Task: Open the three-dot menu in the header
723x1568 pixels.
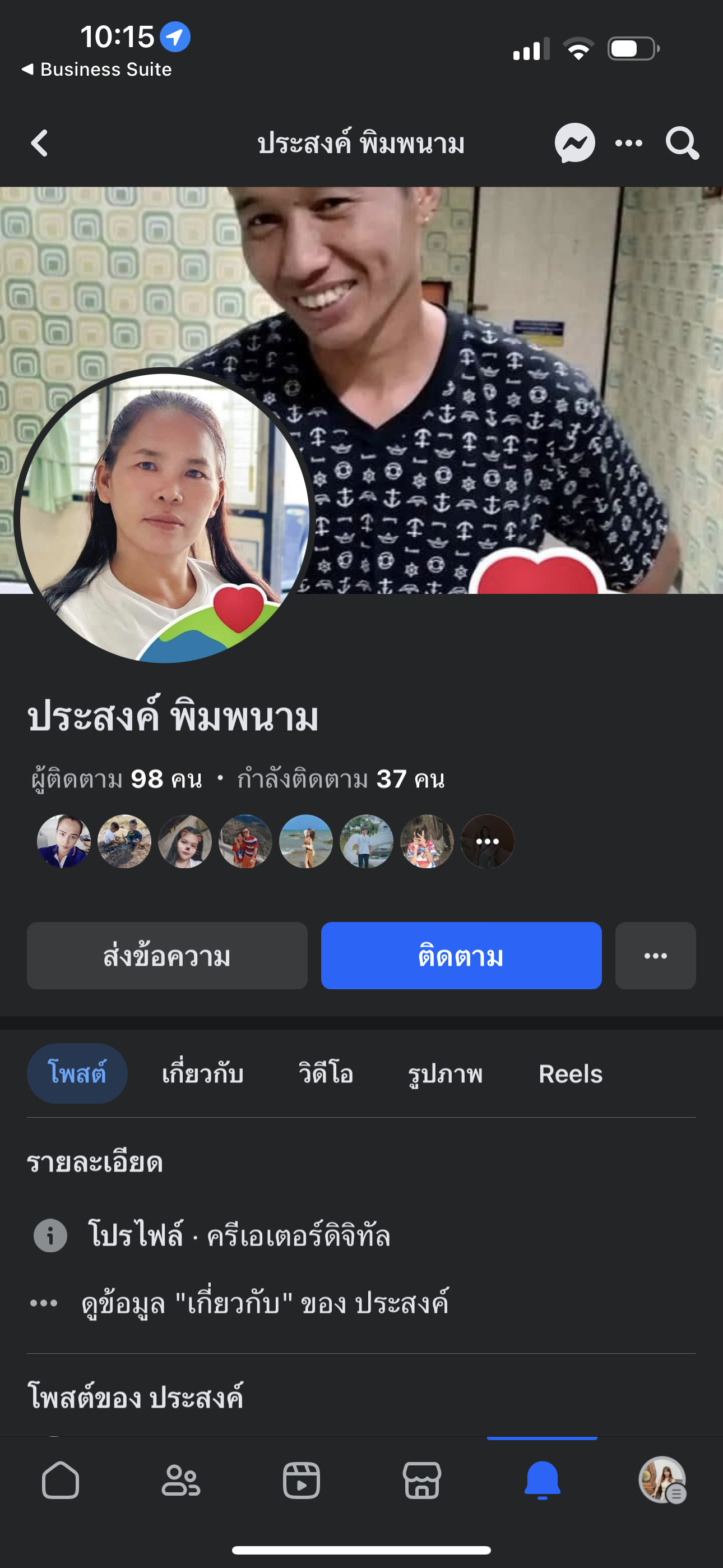Action: [x=629, y=144]
